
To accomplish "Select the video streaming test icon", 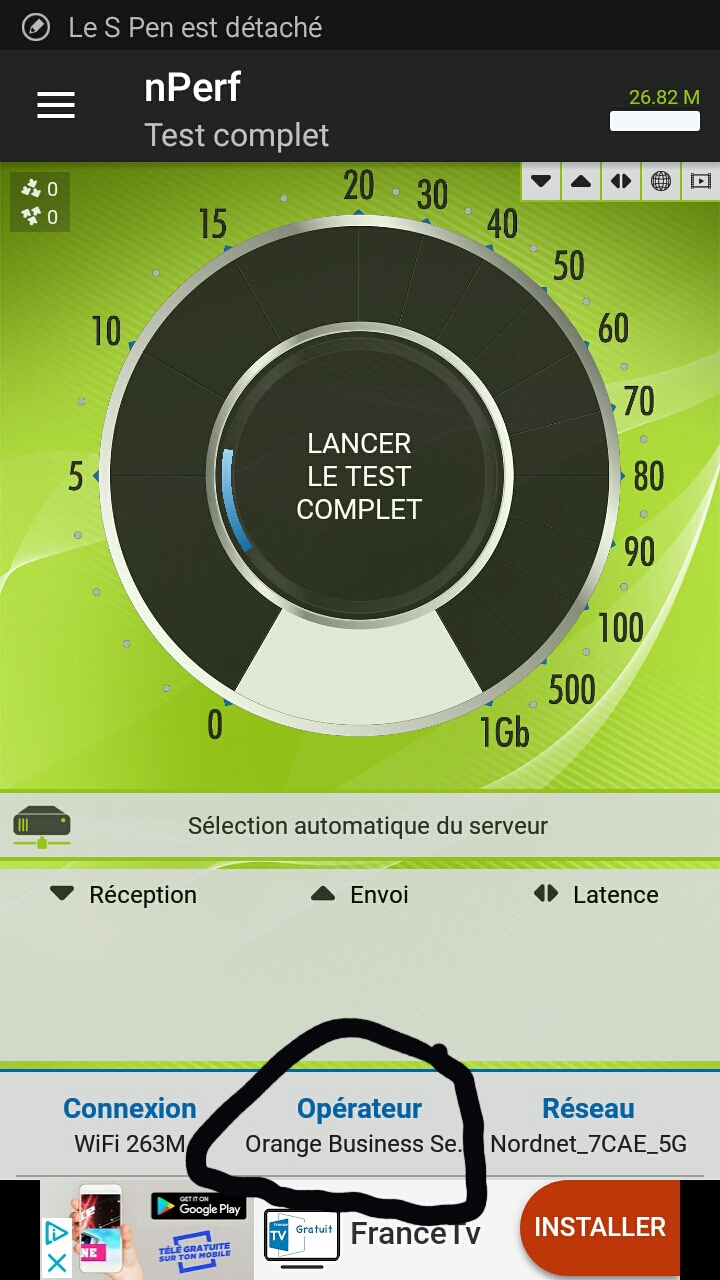I will (x=701, y=181).
